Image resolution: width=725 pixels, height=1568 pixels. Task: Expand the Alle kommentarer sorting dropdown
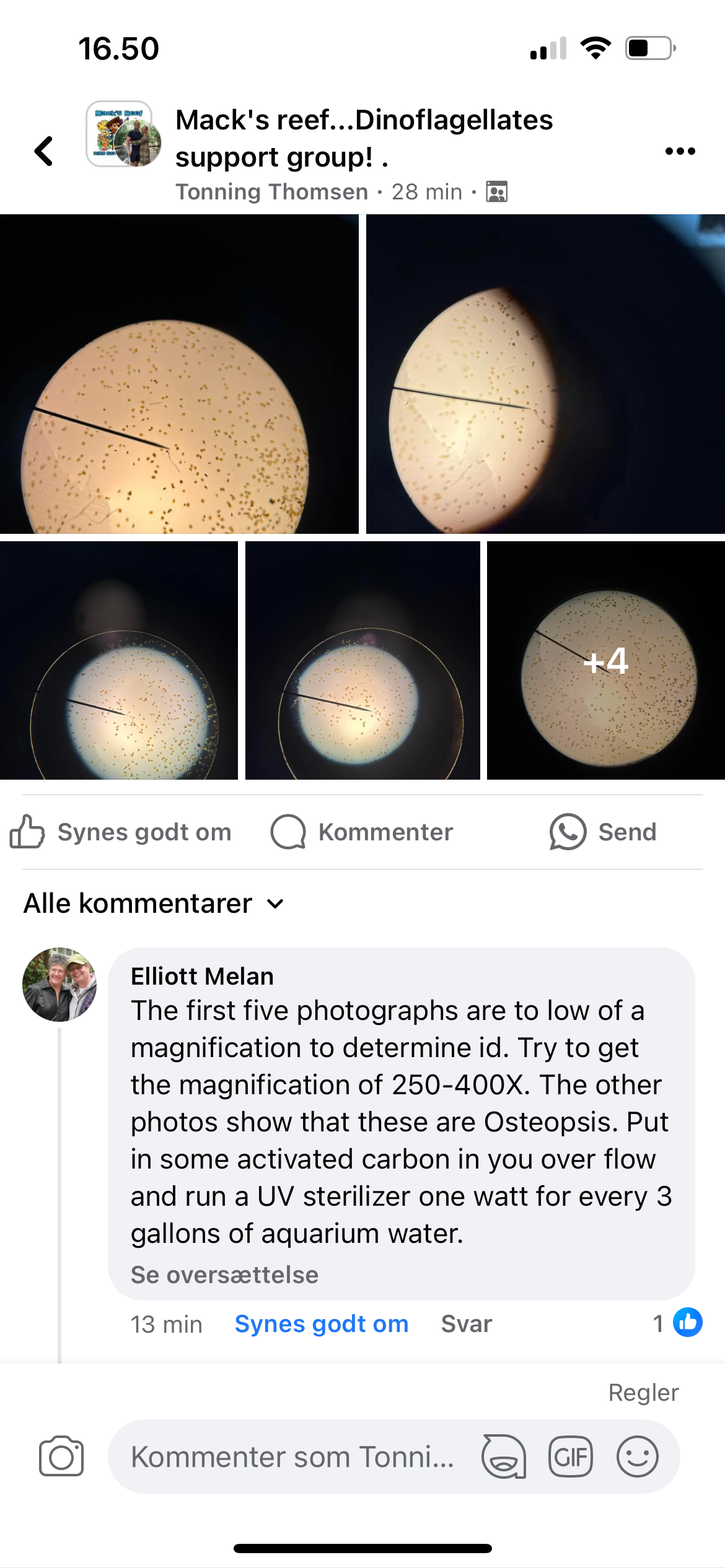(154, 904)
